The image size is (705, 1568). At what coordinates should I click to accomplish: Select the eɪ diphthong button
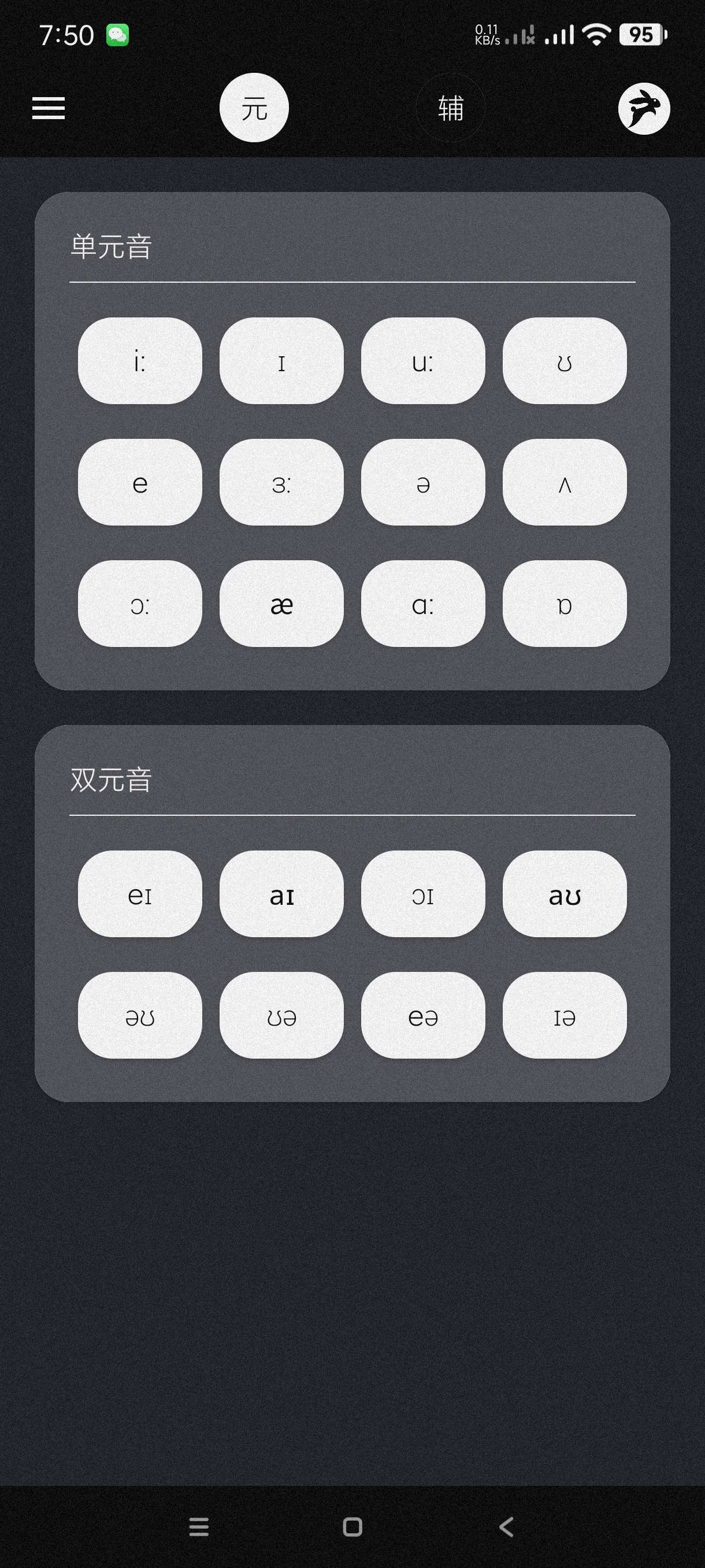(x=140, y=894)
